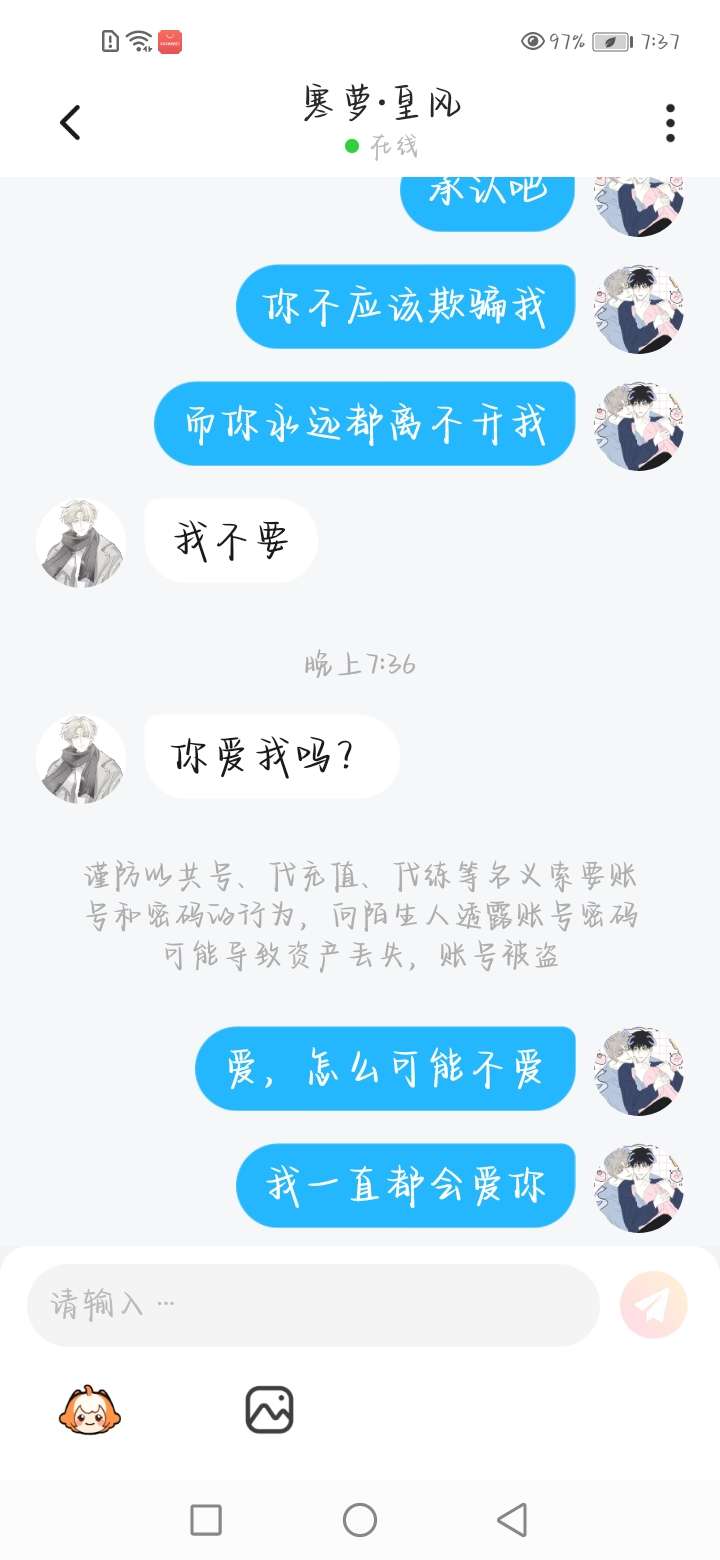Open the contact's avatar next to 你爱我吗?
The height and width of the screenshot is (1560, 720).
coord(81,759)
